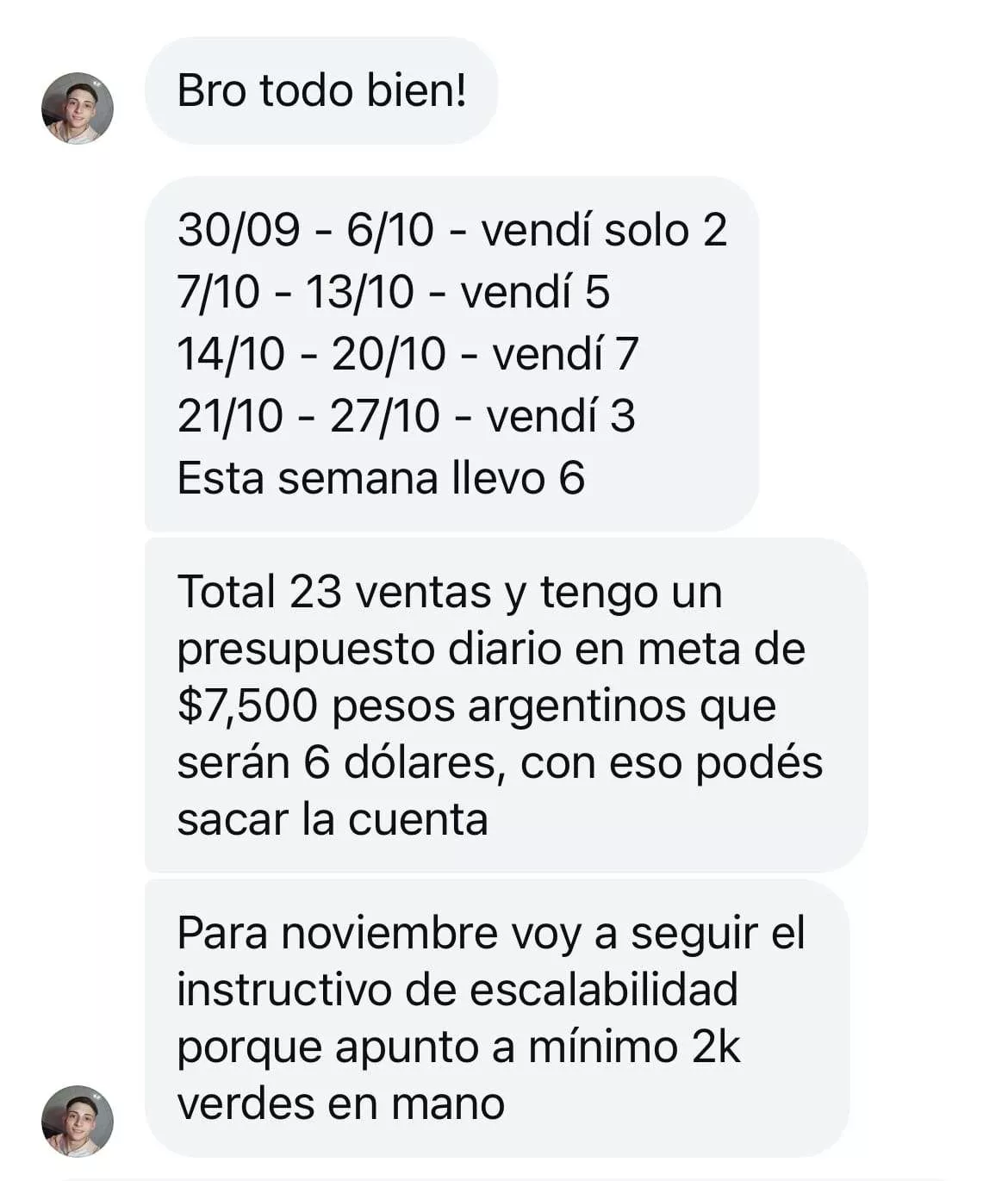Open sender's avatar beside the noviembre message

[x=78, y=1120]
